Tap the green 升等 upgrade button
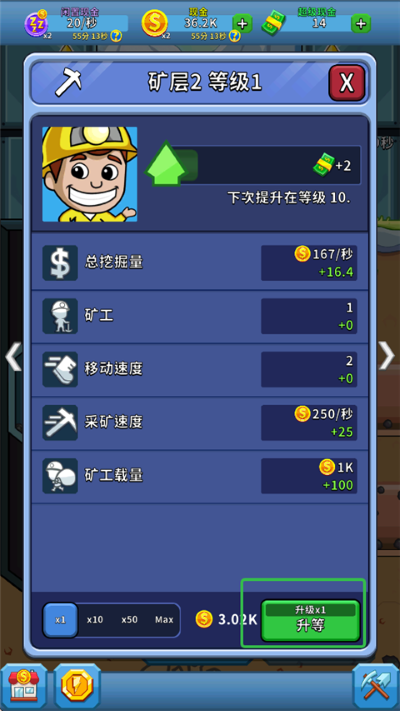This screenshot has width=400, height=711. (311, 620)
